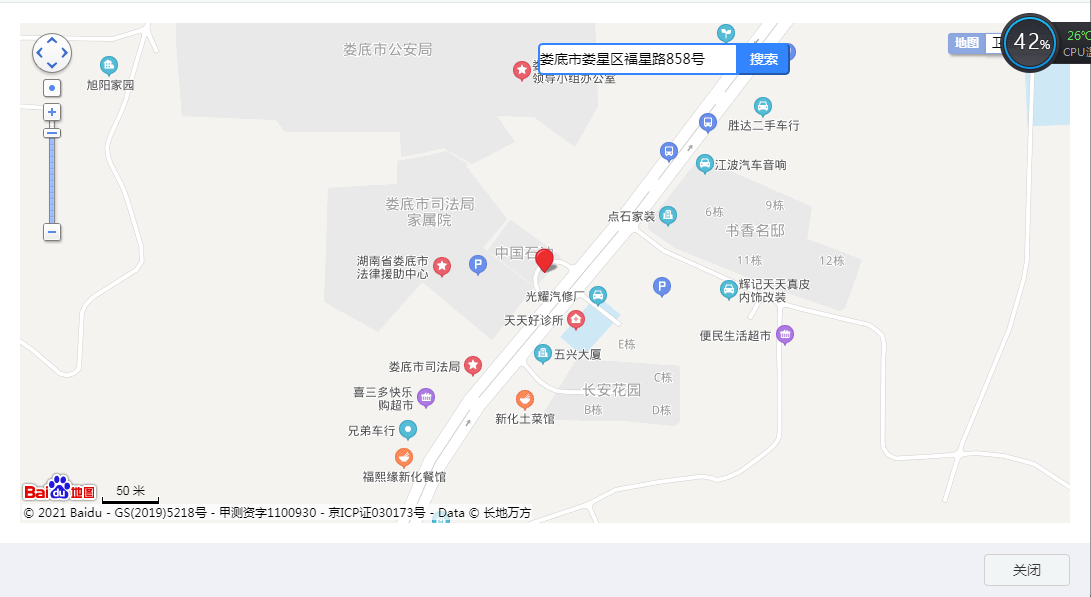
Task: Focus the address search field
Action: tap(637, 59)
